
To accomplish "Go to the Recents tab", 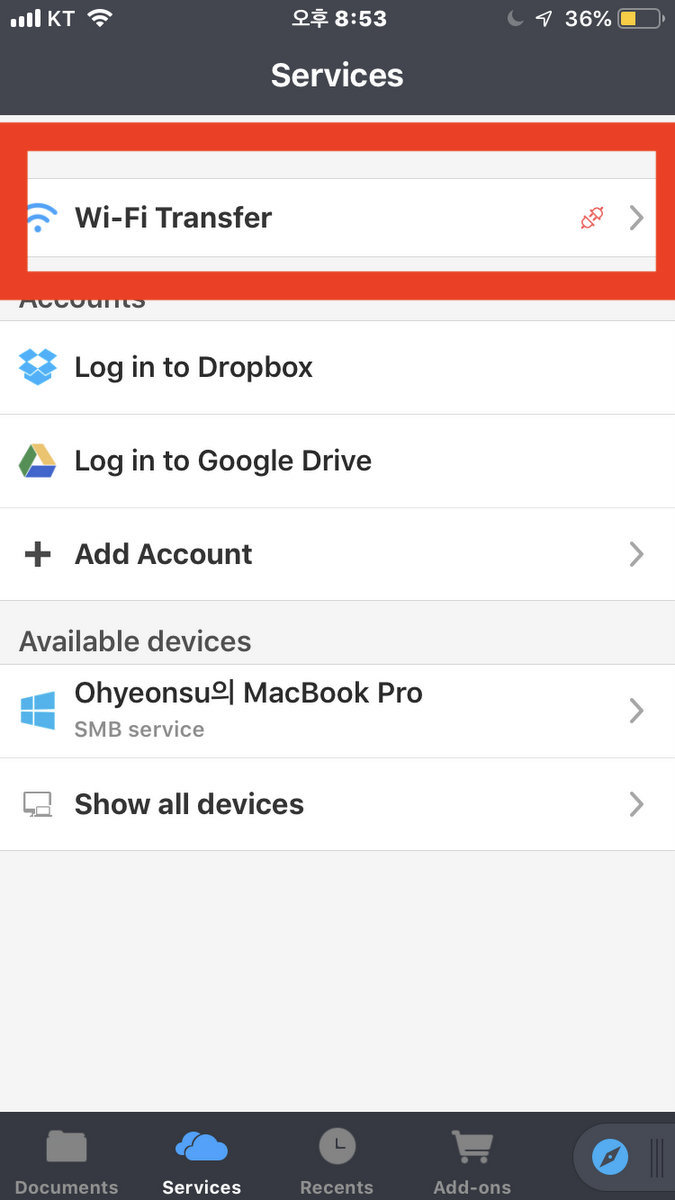I will click(x=336, y=1160).
